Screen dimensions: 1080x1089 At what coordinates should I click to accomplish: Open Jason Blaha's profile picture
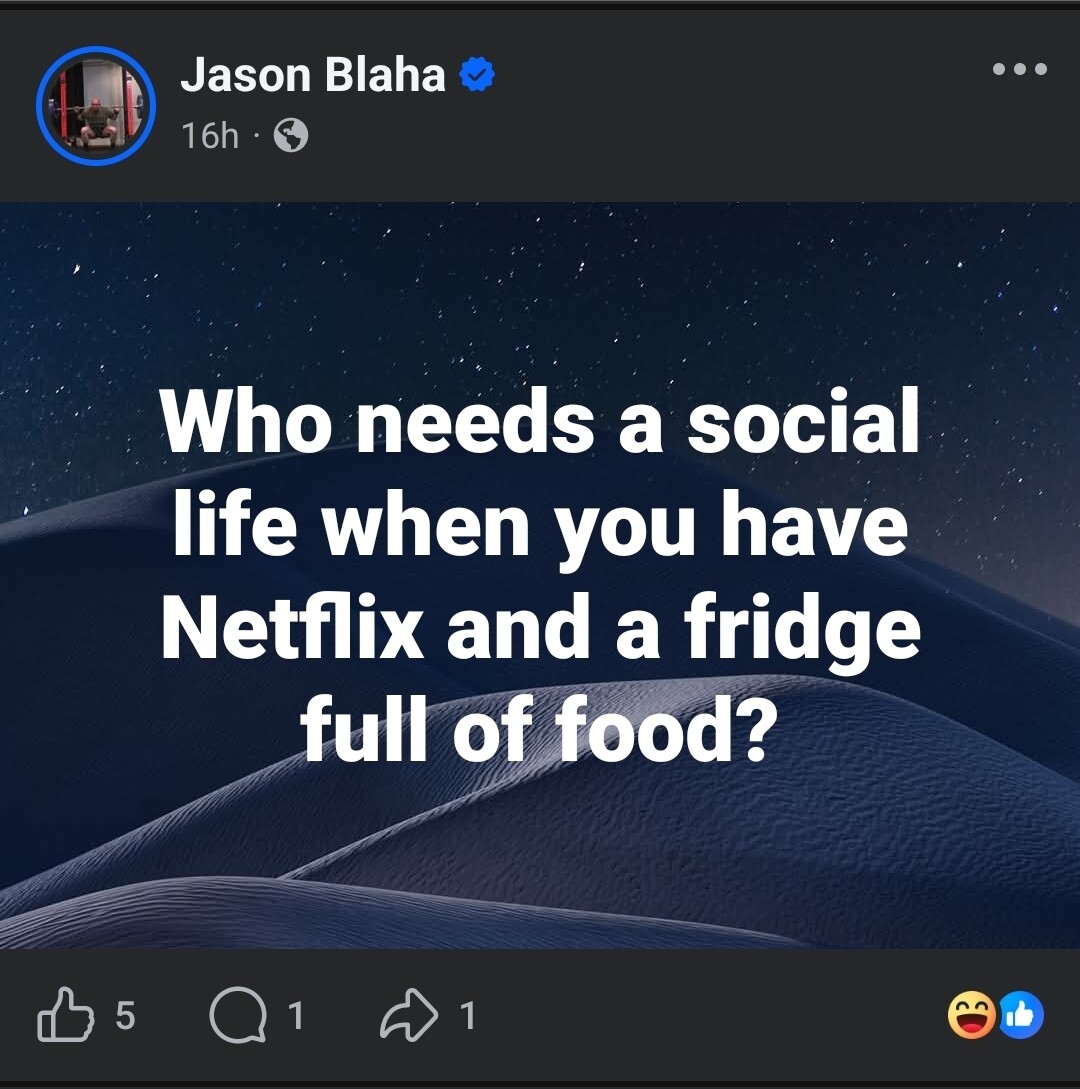click(x=96, y=105)
